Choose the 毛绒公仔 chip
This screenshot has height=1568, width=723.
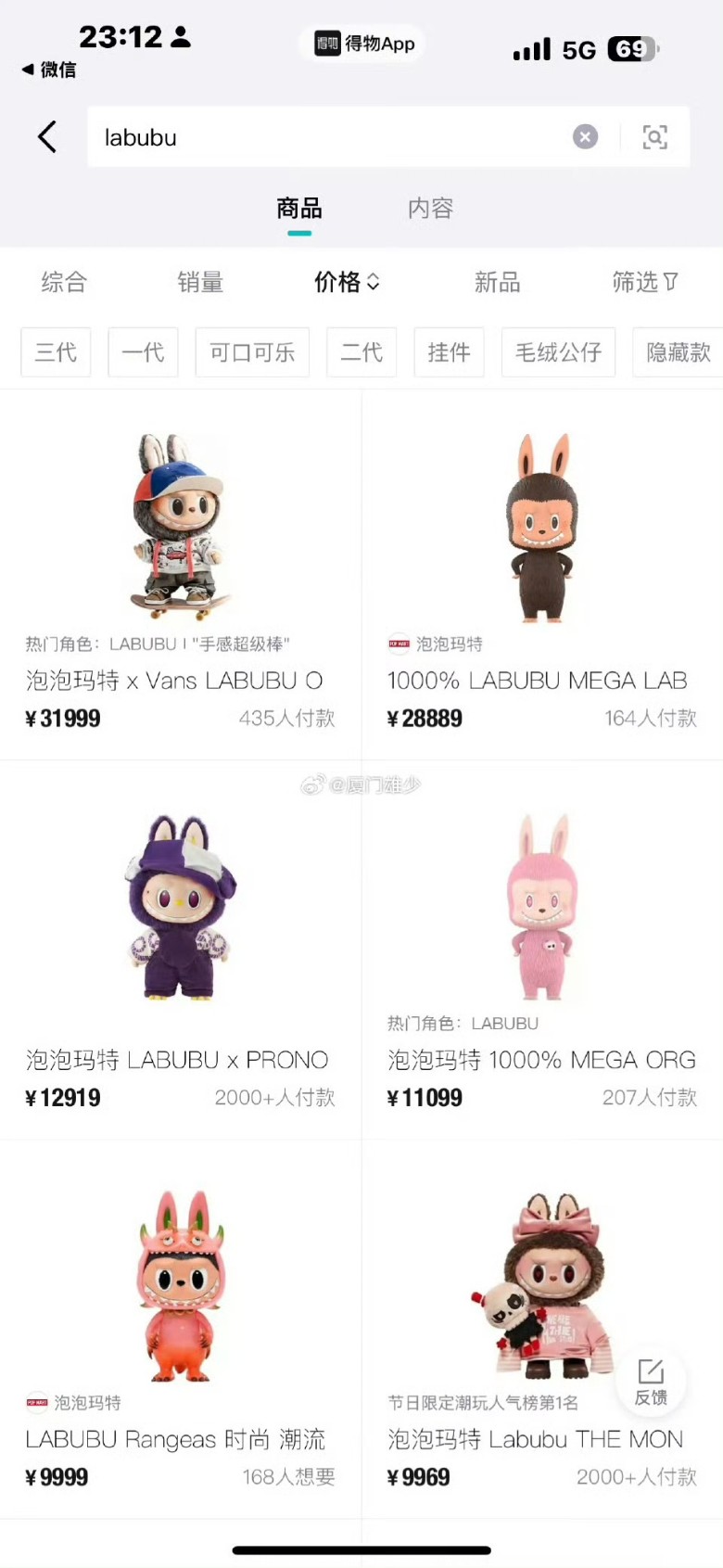558,352
